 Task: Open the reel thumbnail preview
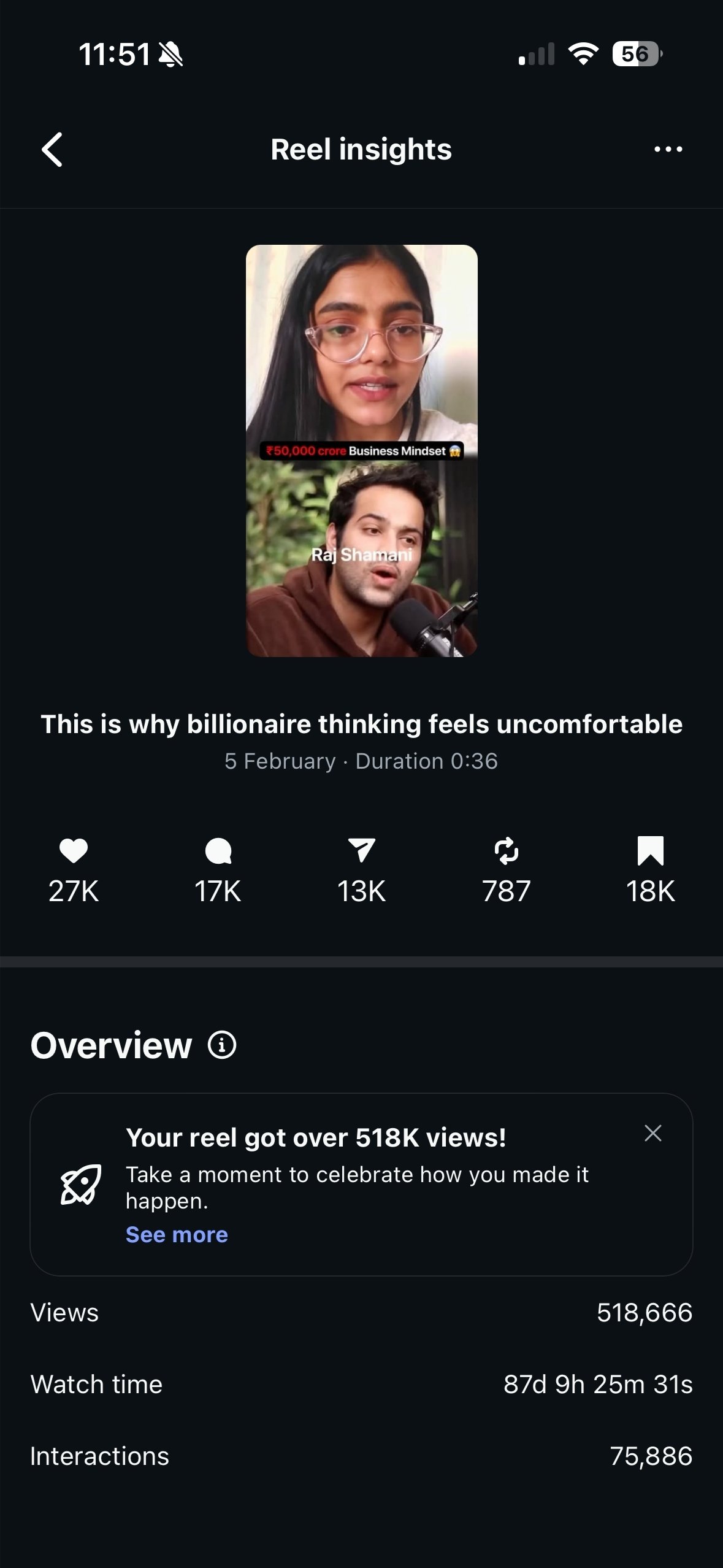[362, 451]
